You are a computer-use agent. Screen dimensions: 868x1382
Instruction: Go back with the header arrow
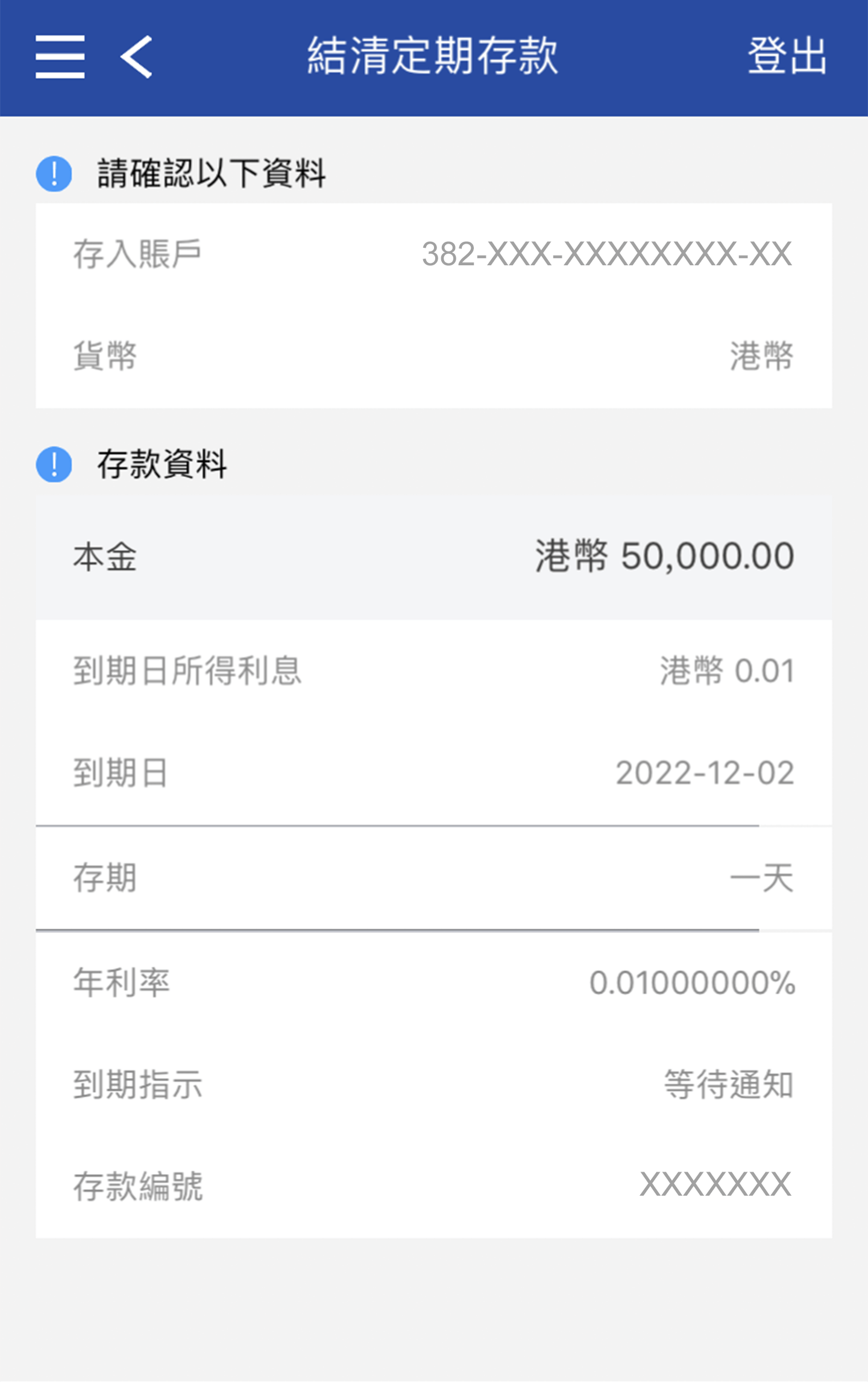click(137, 57)
